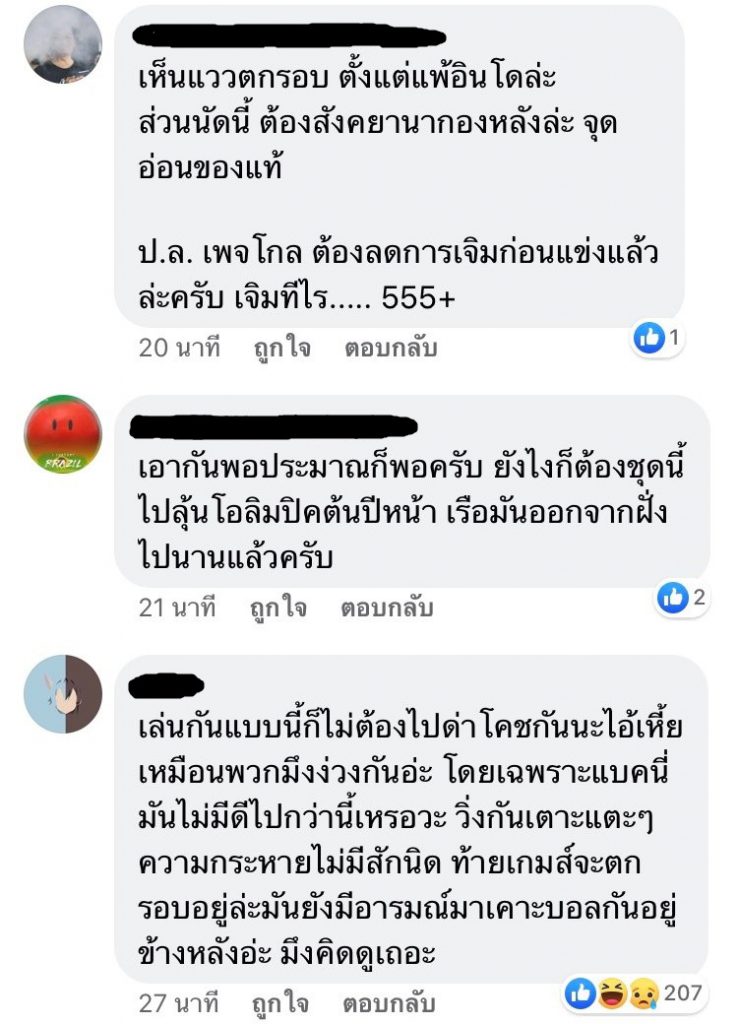View reactions on the 21 นาที comment
738x1024 pixels.
click(x=683, y=598)
